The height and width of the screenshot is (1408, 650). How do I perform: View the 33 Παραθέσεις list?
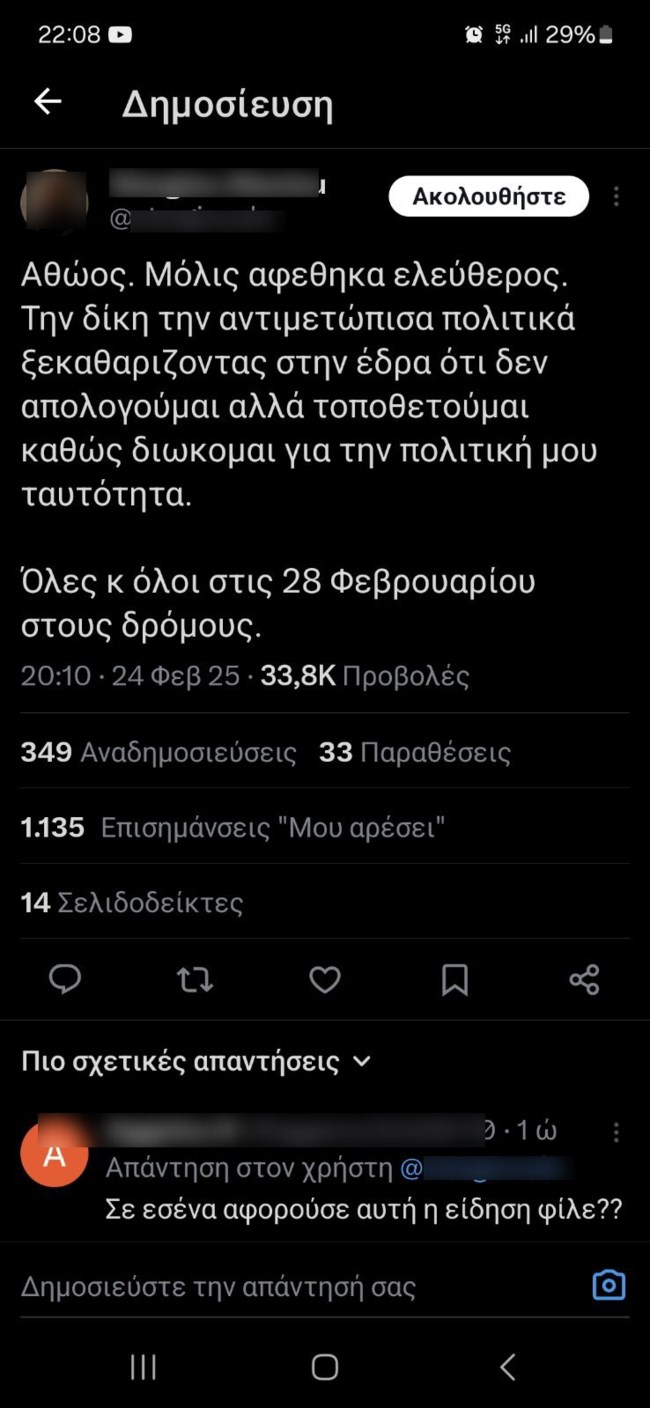[x=414, y=752]
